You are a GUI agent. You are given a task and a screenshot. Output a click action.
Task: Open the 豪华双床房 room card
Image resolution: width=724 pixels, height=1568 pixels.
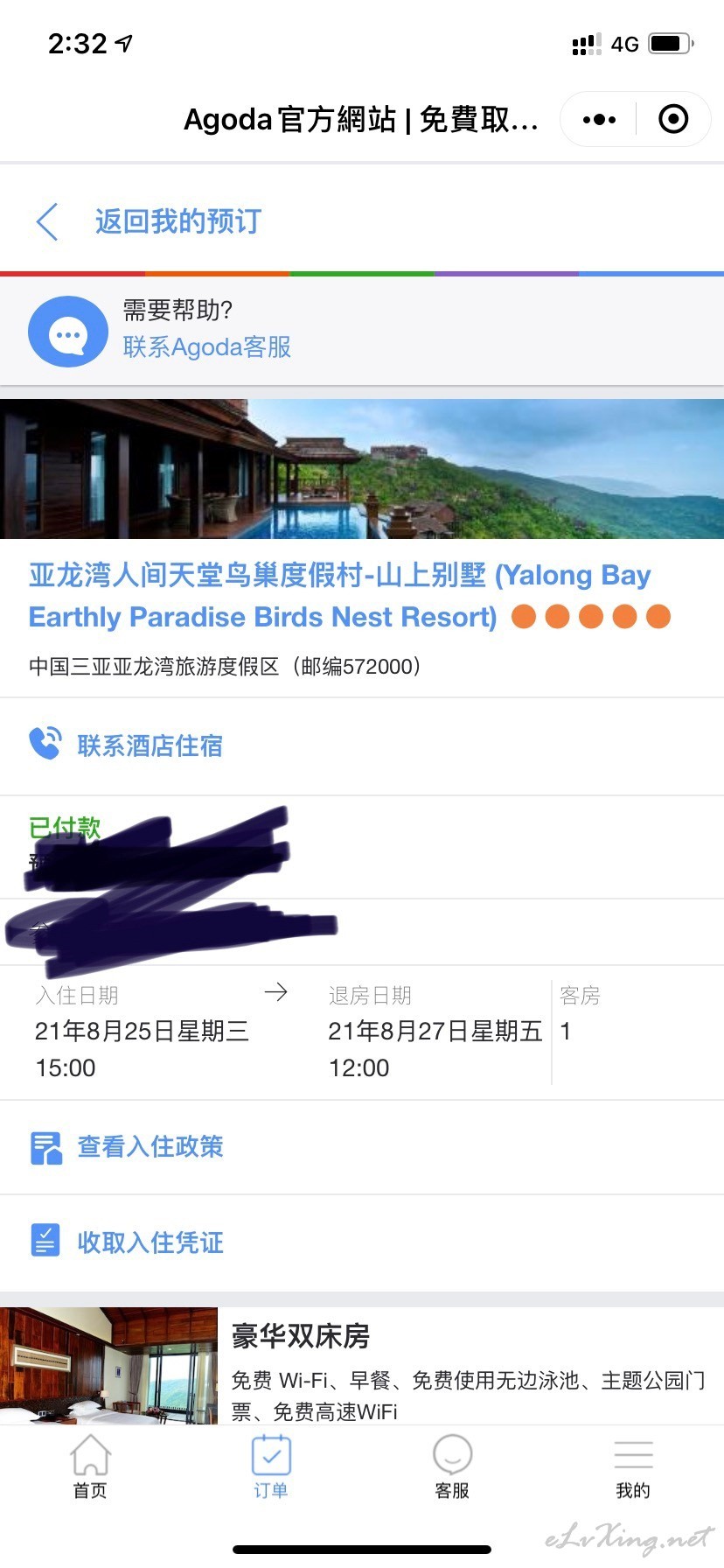coord(362,1366)
